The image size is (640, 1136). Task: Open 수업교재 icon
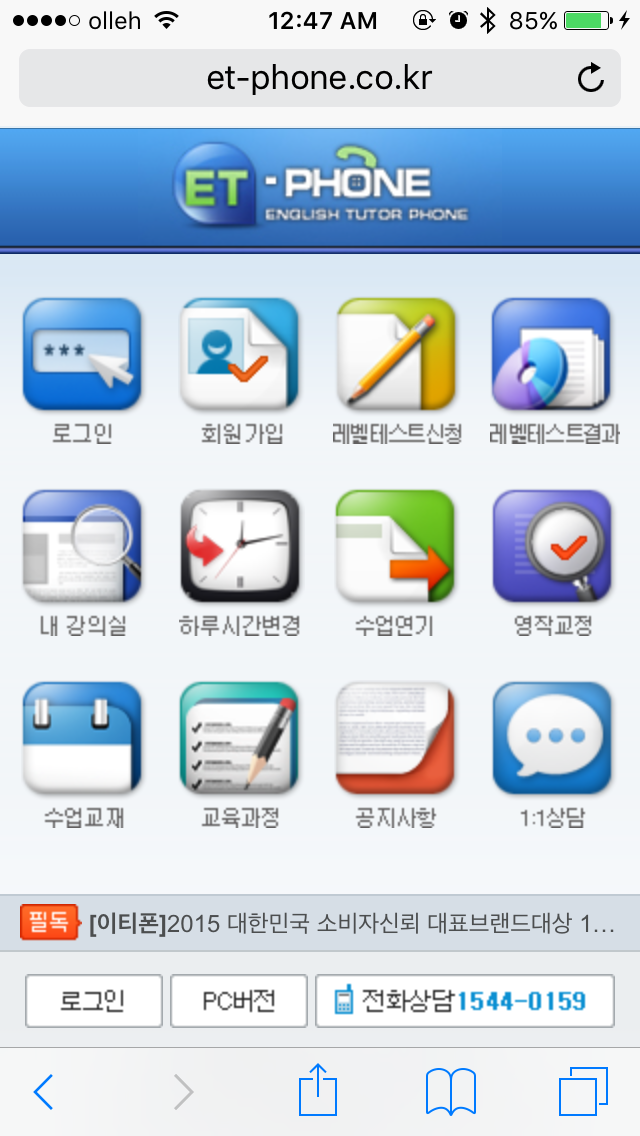click(x=82, y=739)
